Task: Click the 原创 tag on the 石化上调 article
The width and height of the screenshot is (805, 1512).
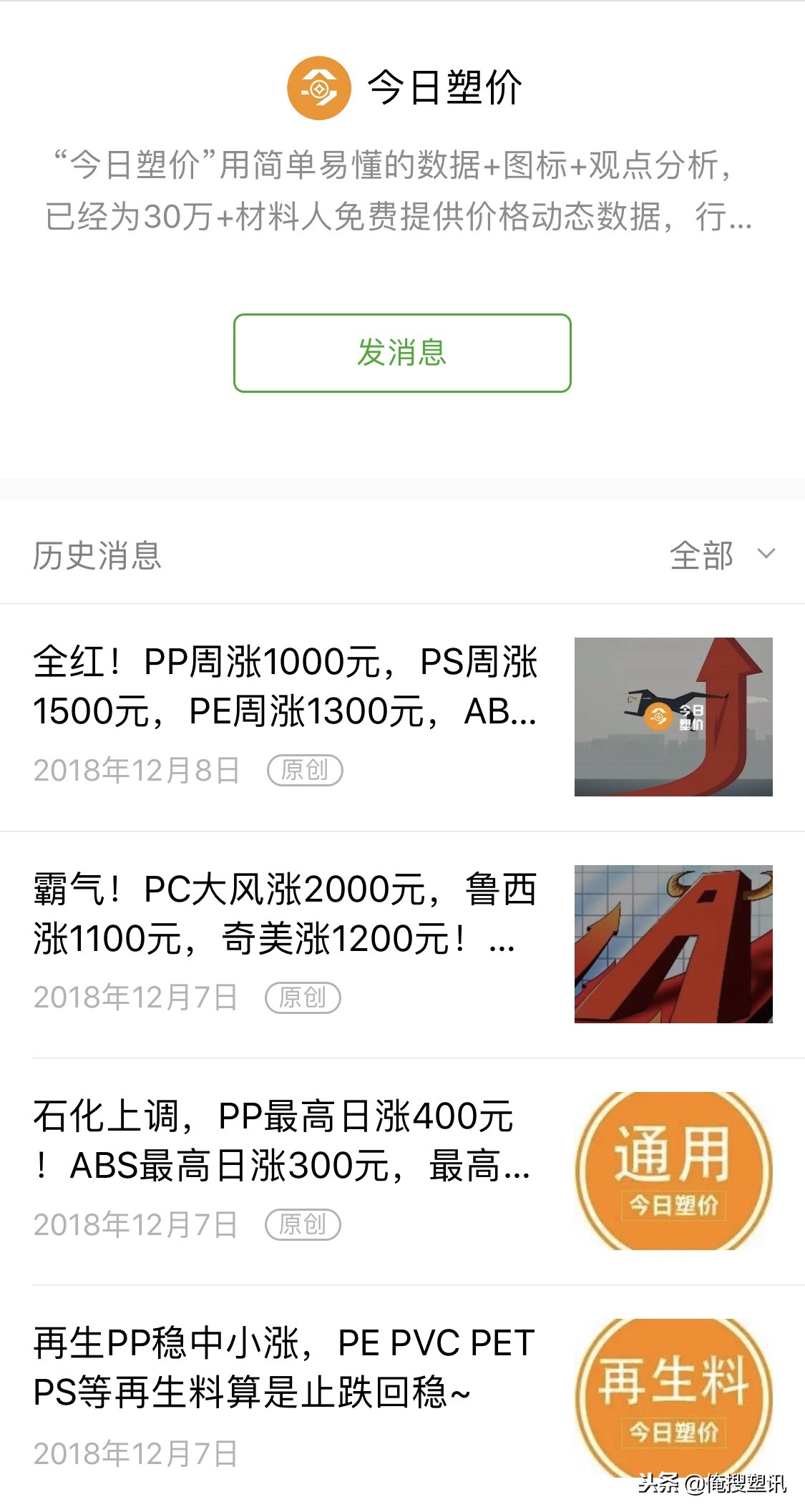Action: pos(304,1224)
